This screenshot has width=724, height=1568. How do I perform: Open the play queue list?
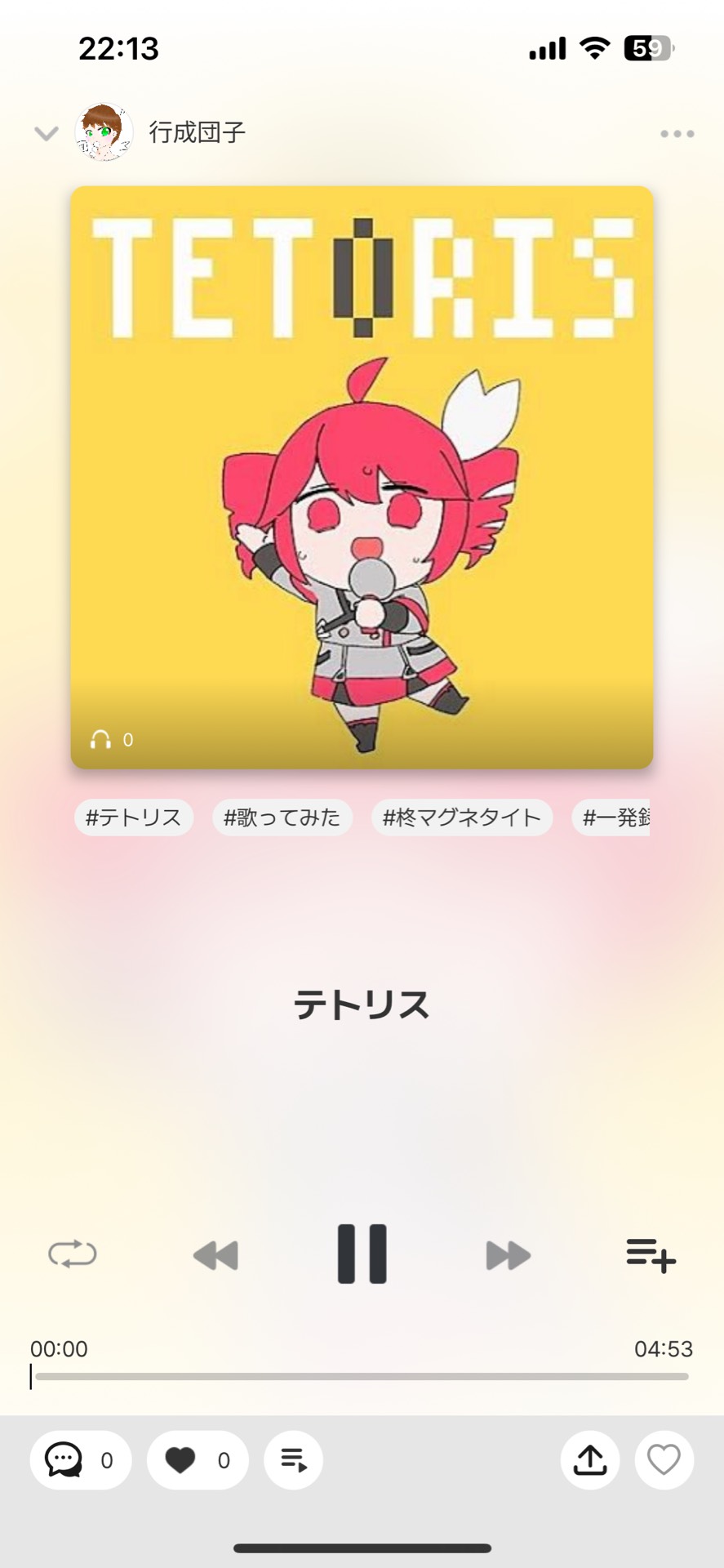coord(293,1459)
